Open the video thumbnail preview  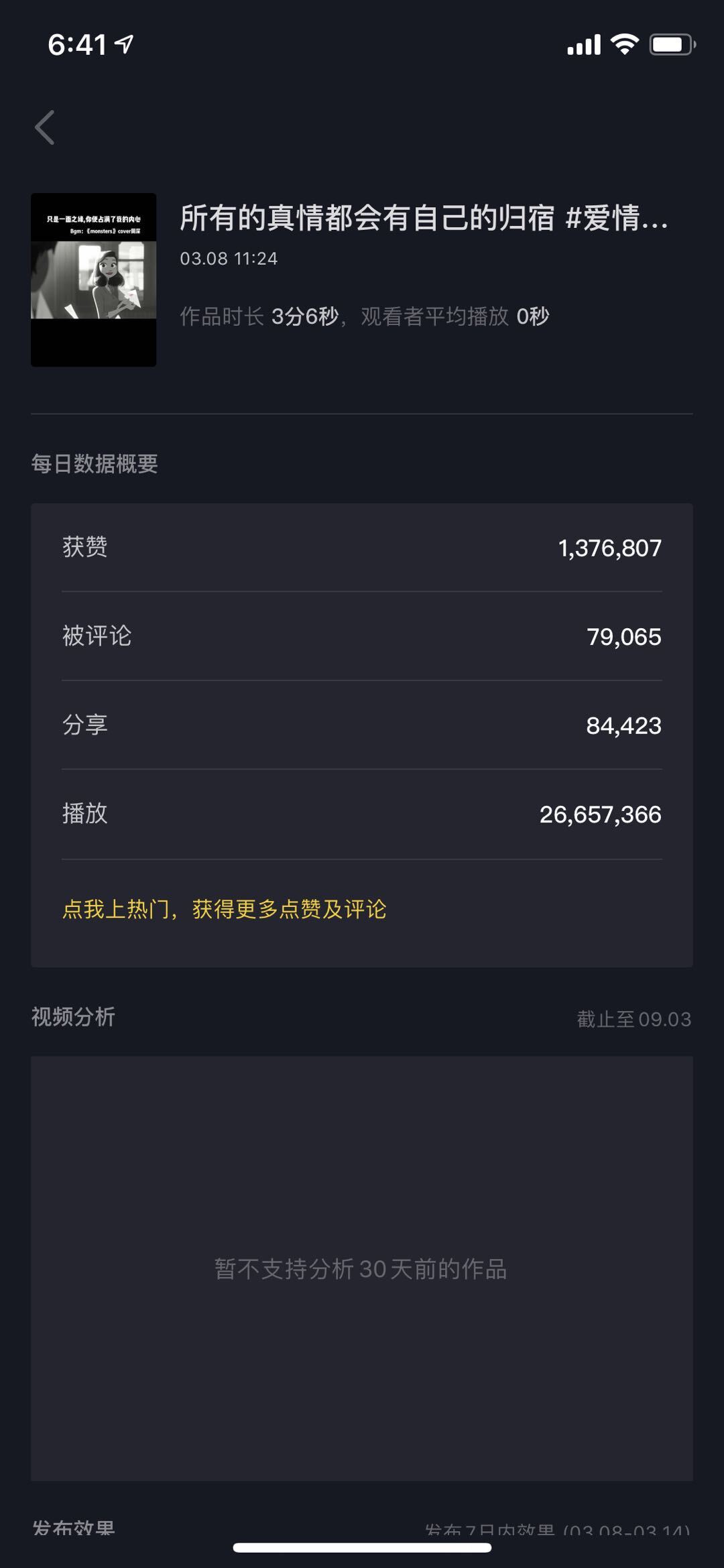93,280
